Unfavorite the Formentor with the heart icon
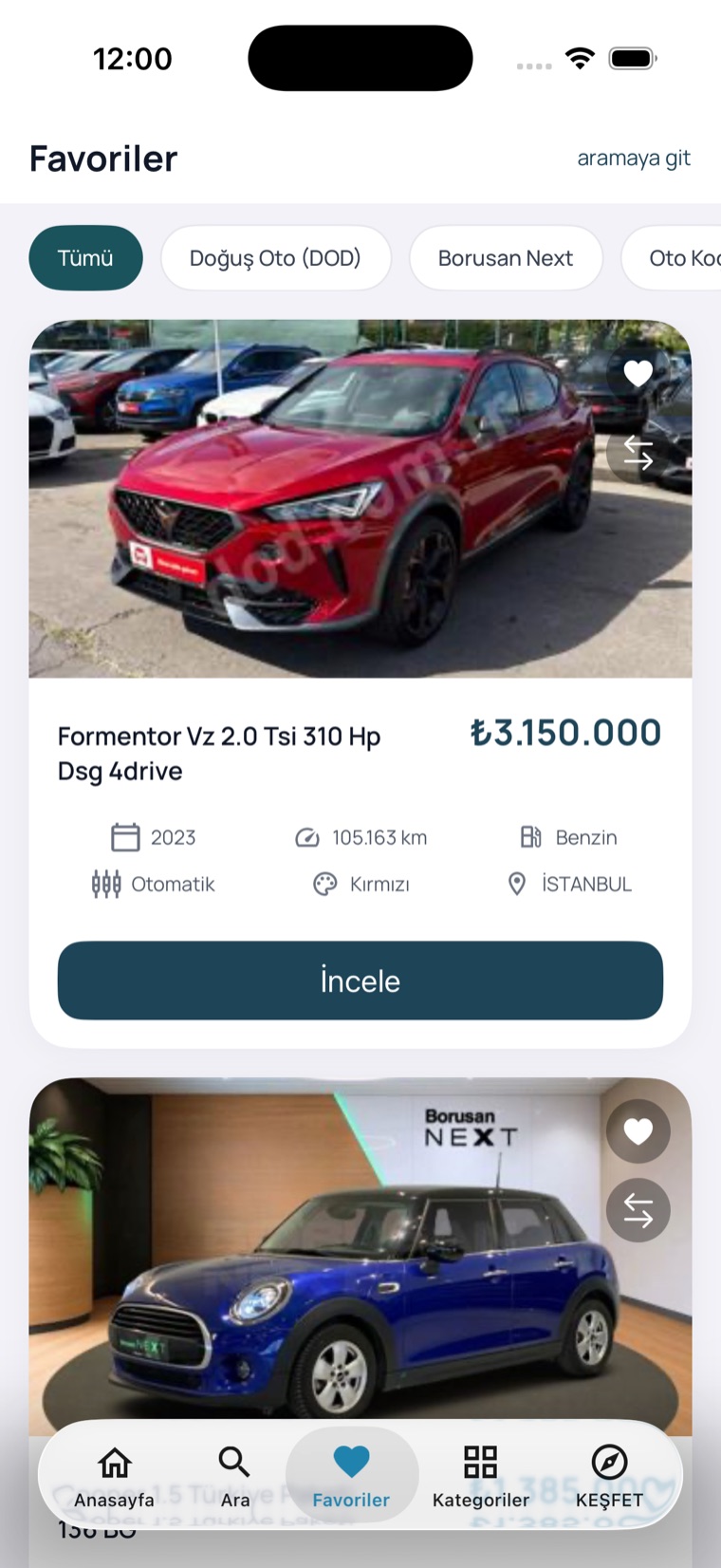721x1568 pixels. coord(638,374)
